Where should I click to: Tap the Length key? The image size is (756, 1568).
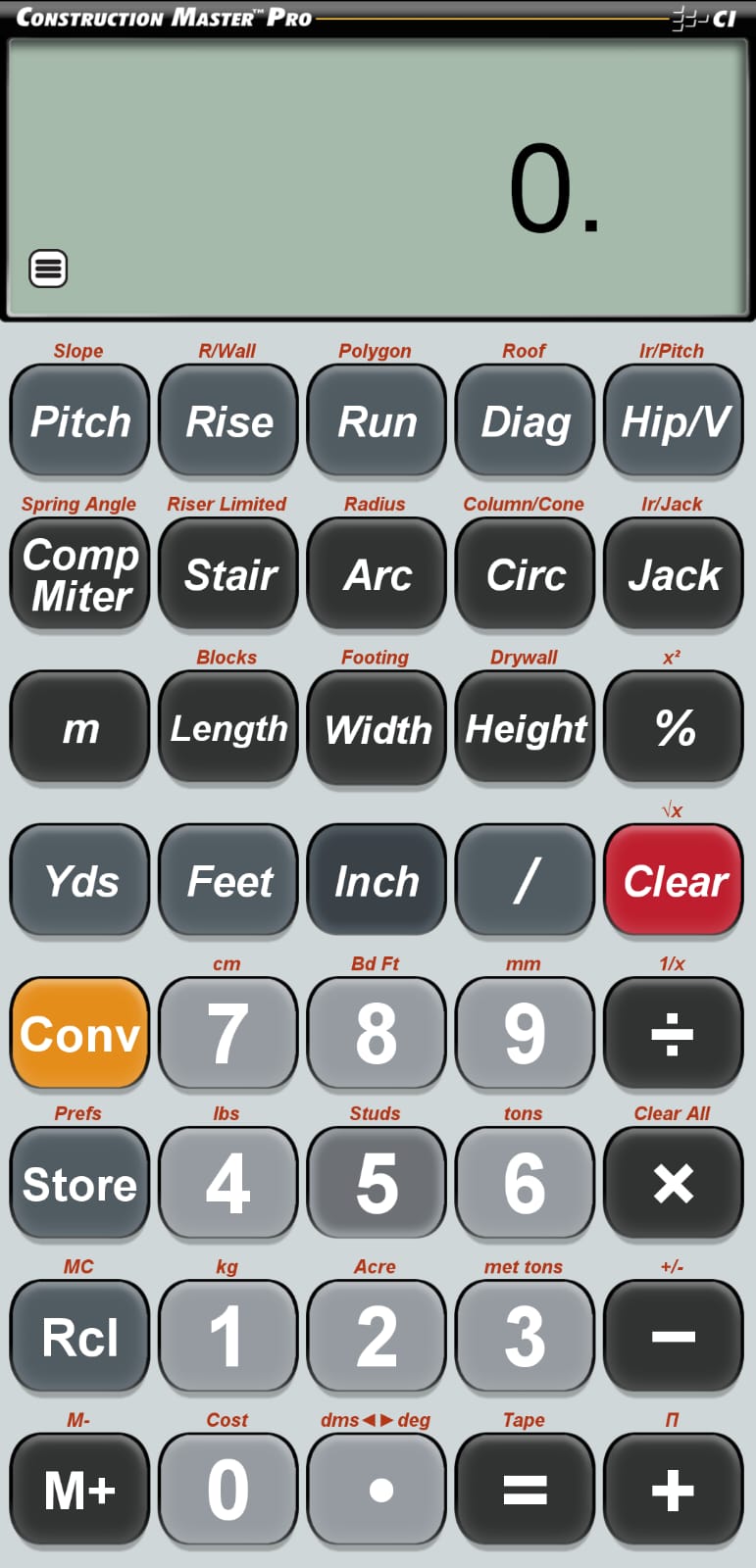click(x=228, y=728)
